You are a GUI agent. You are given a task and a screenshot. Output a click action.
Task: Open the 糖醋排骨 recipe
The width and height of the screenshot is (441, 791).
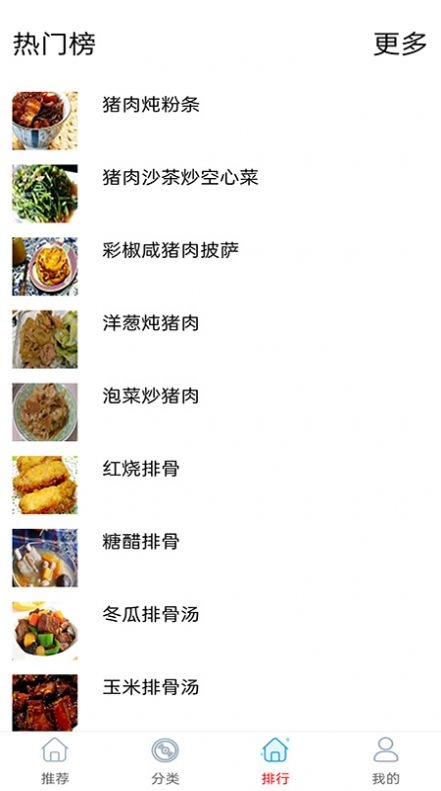[x=220, y=557]
